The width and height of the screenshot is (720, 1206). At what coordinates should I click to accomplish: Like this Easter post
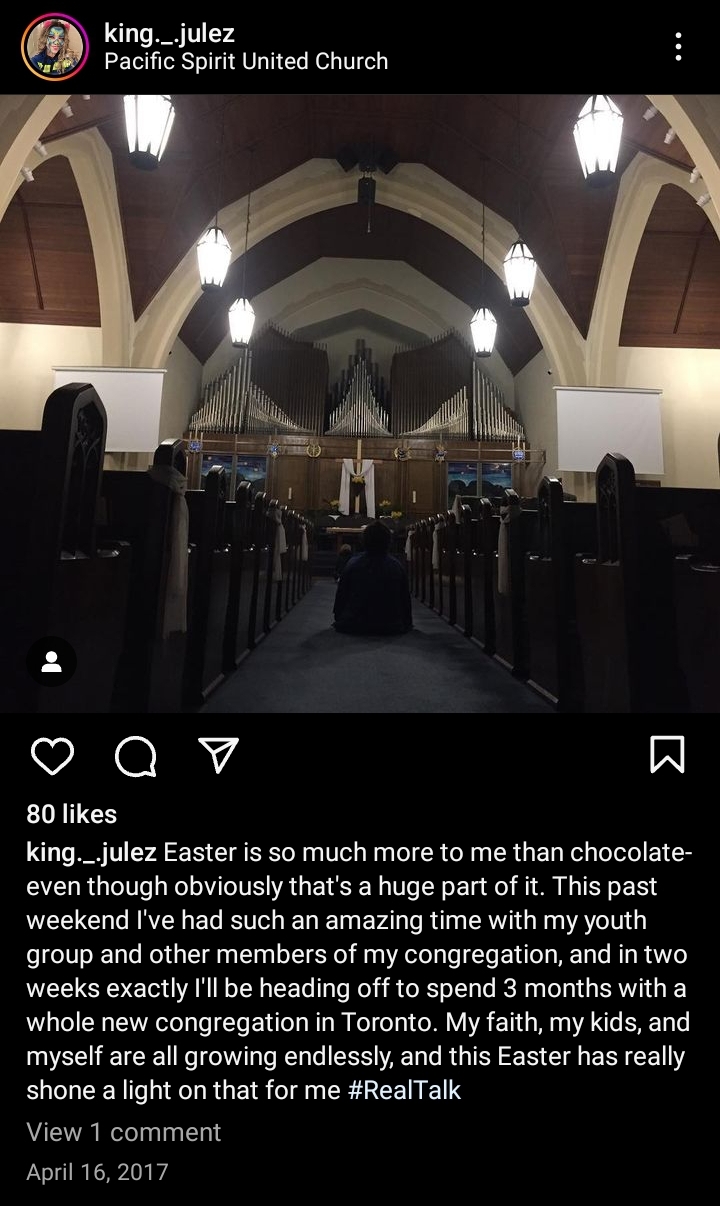point(52,757)
